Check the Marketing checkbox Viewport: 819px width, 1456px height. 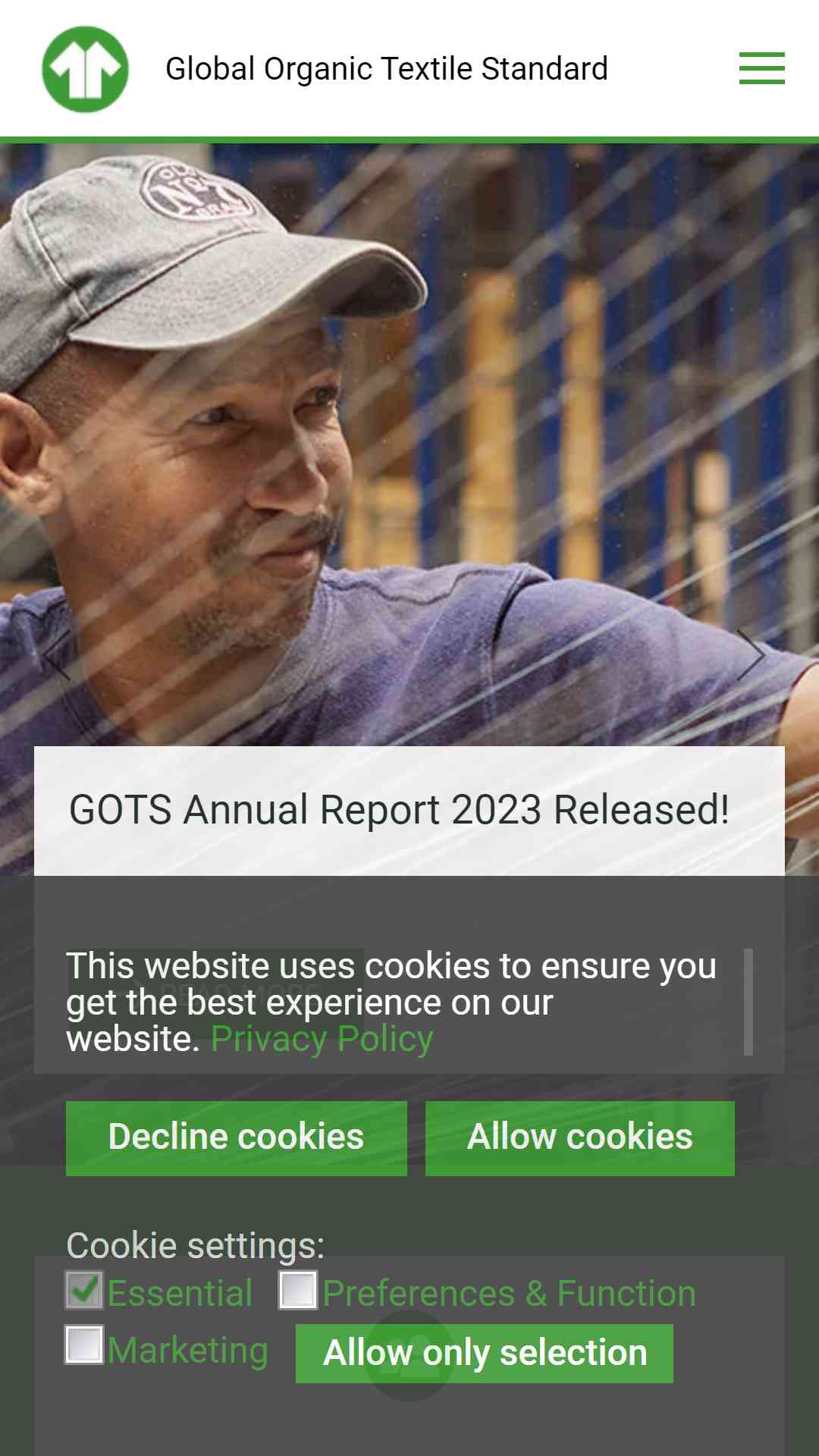(84, 1345)
